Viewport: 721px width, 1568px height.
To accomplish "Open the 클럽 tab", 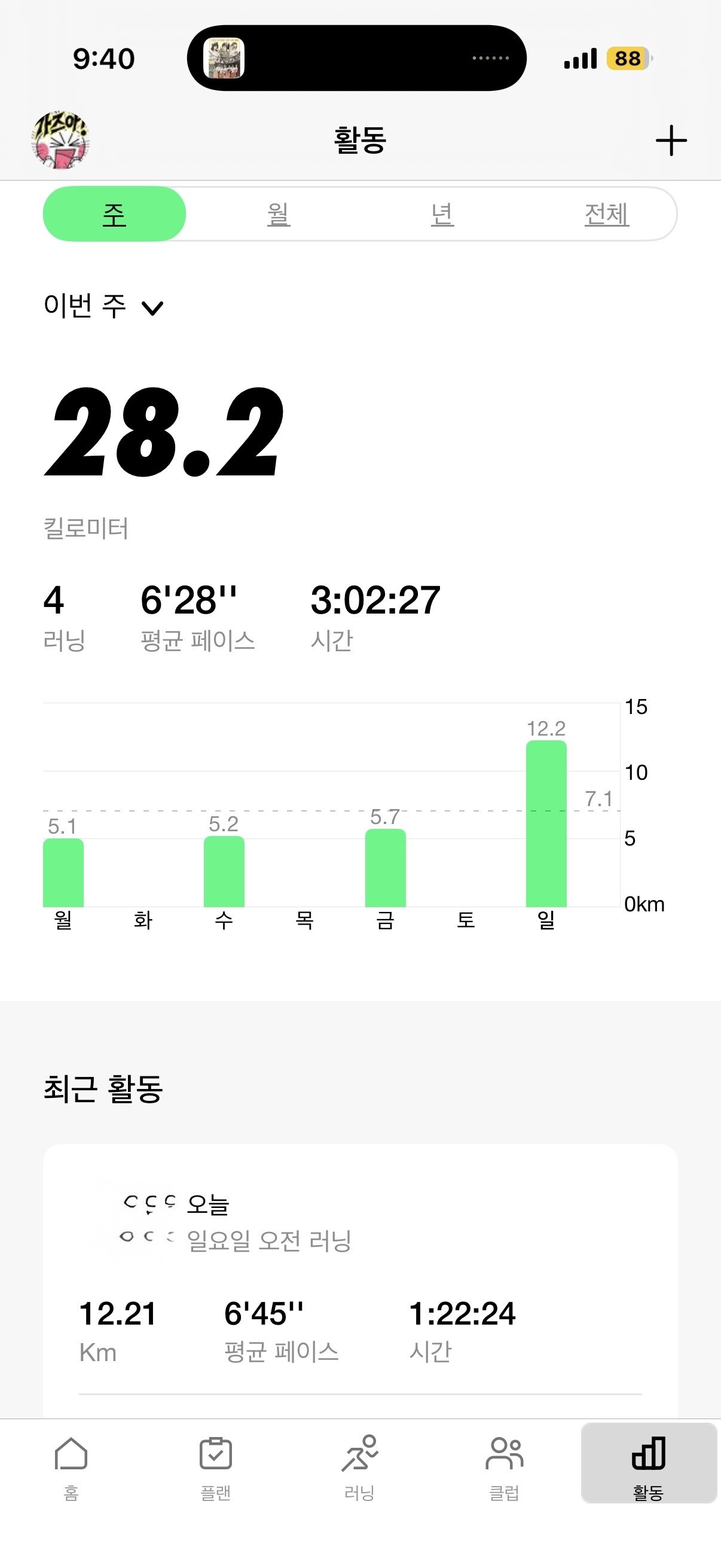I will (504, 1467).
